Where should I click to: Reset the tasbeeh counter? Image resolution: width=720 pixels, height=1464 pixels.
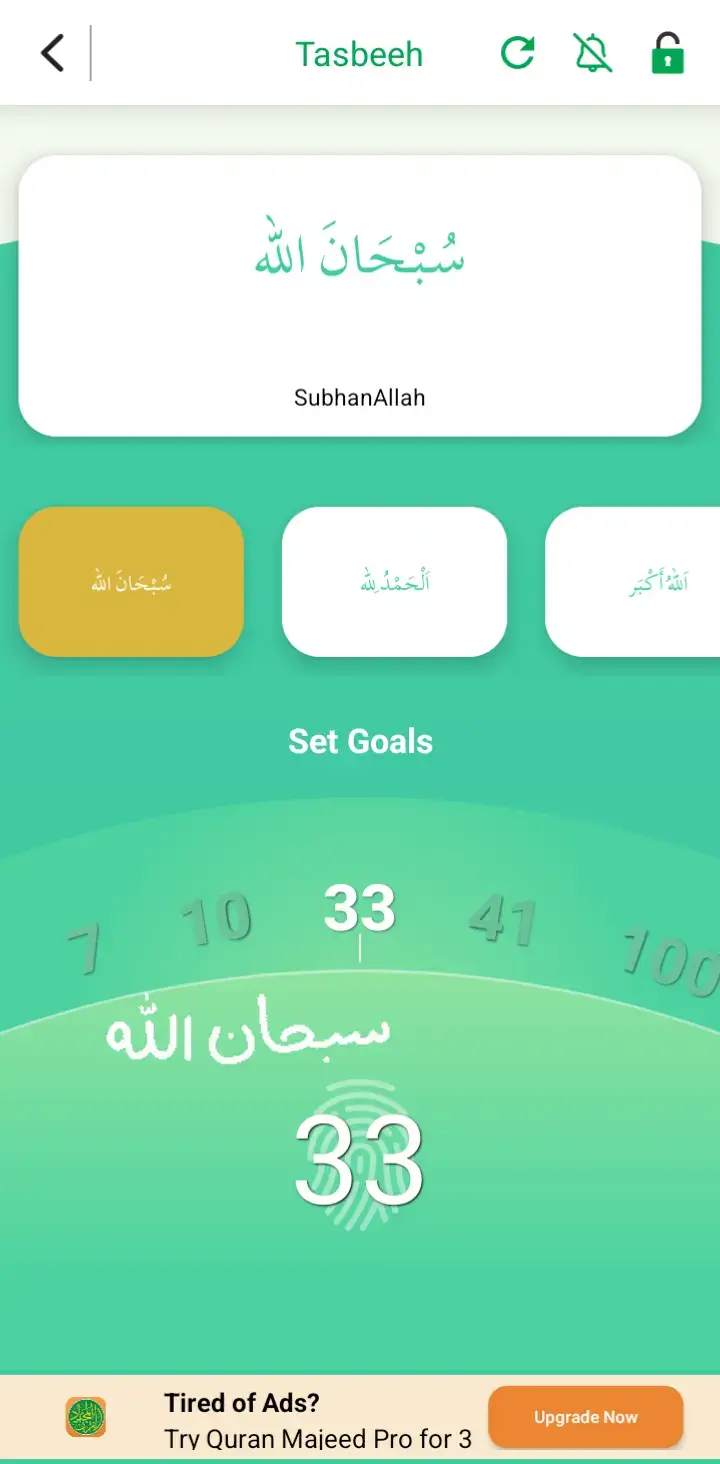[x=517, y=53]
